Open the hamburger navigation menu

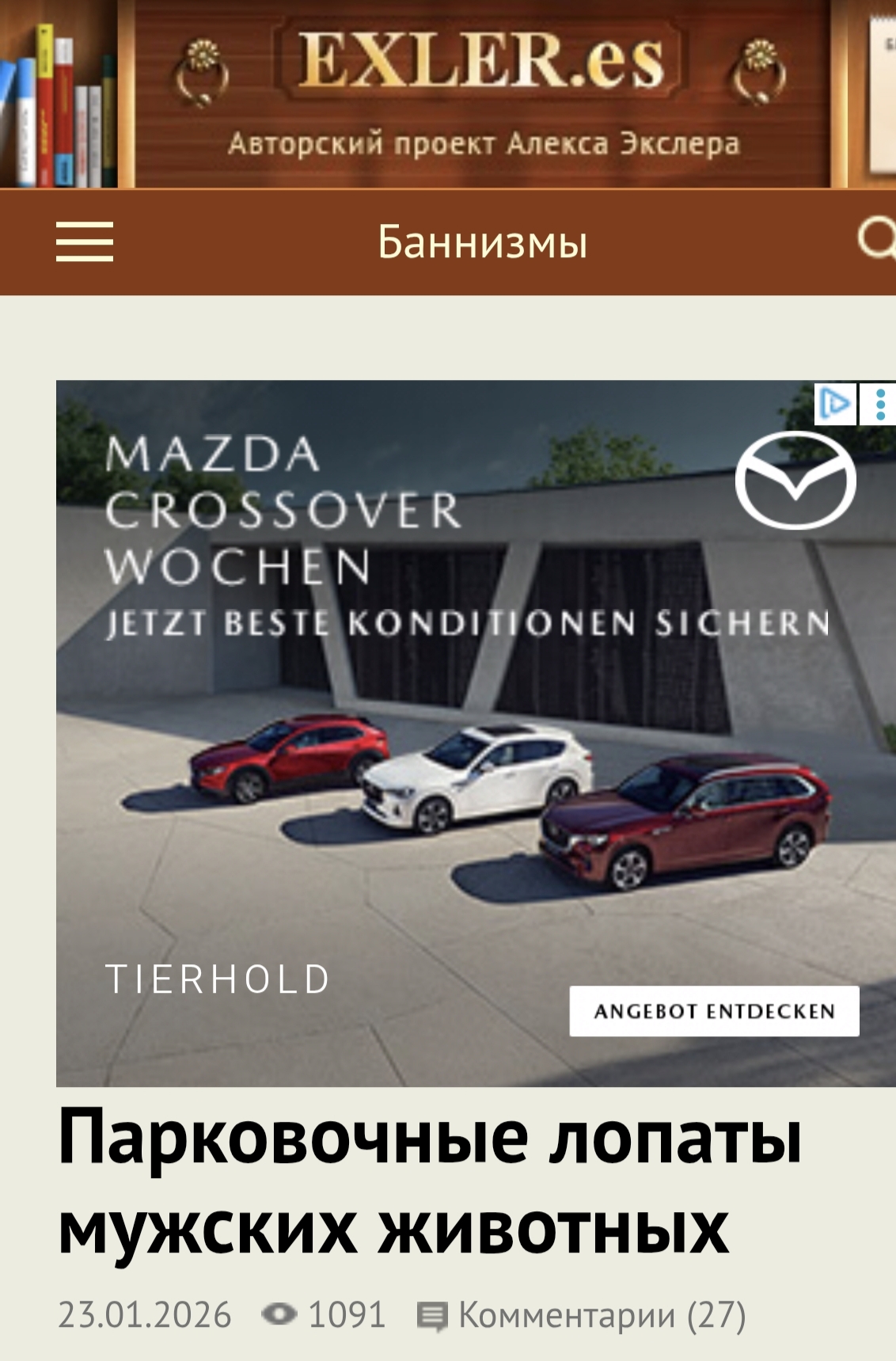click(85, 241)
